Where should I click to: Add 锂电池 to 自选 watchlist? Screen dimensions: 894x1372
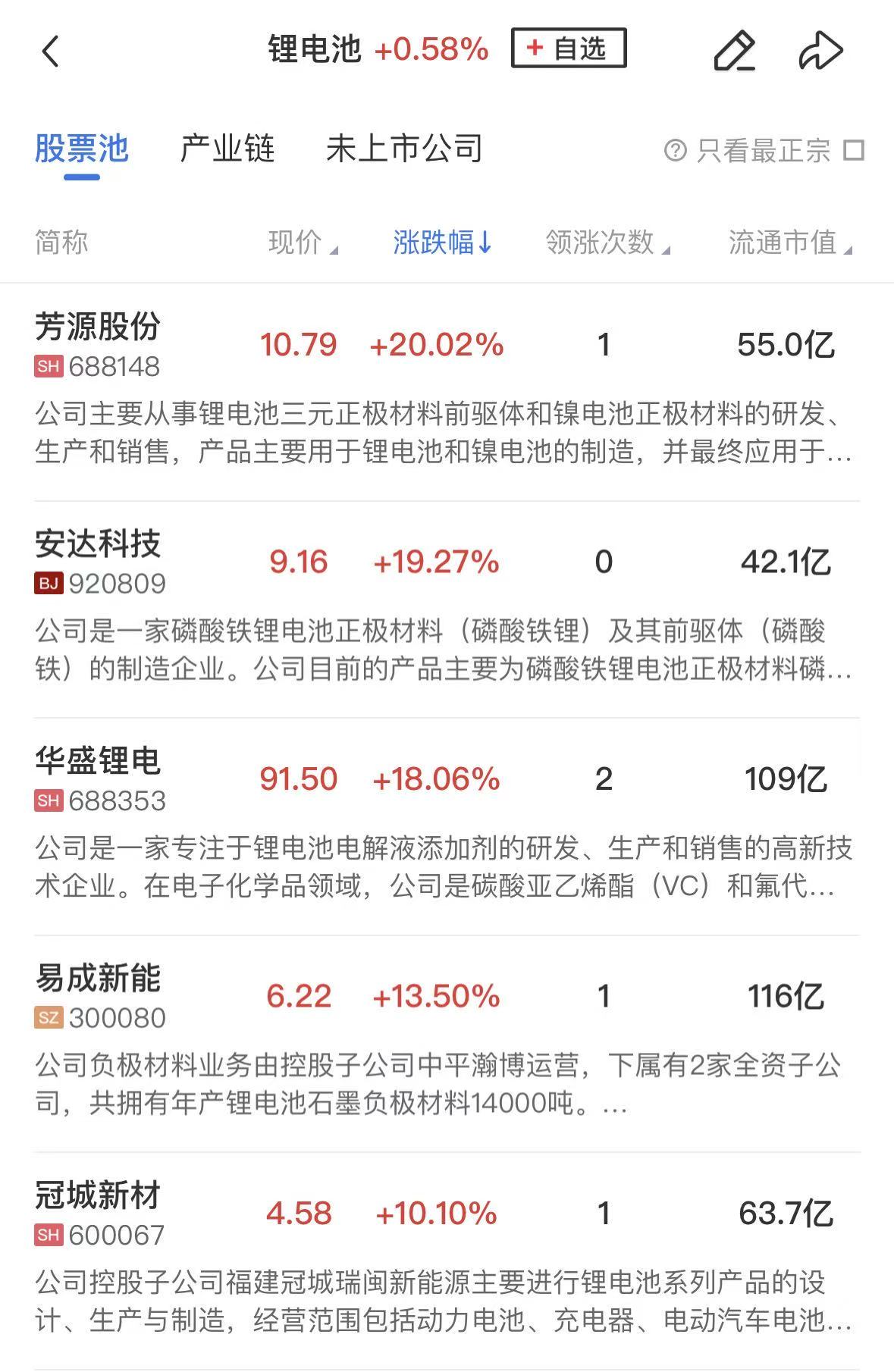point(569,49)
